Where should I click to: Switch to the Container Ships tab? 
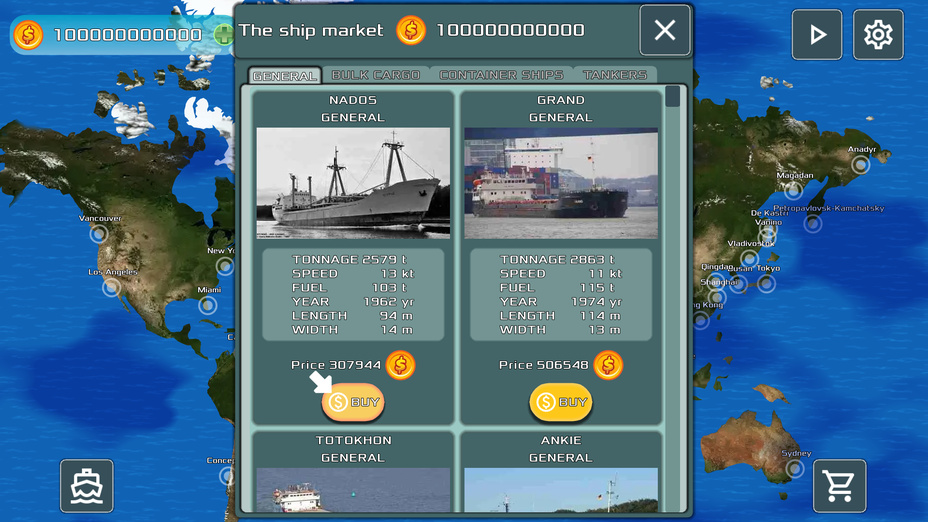[x=501, y=75]
